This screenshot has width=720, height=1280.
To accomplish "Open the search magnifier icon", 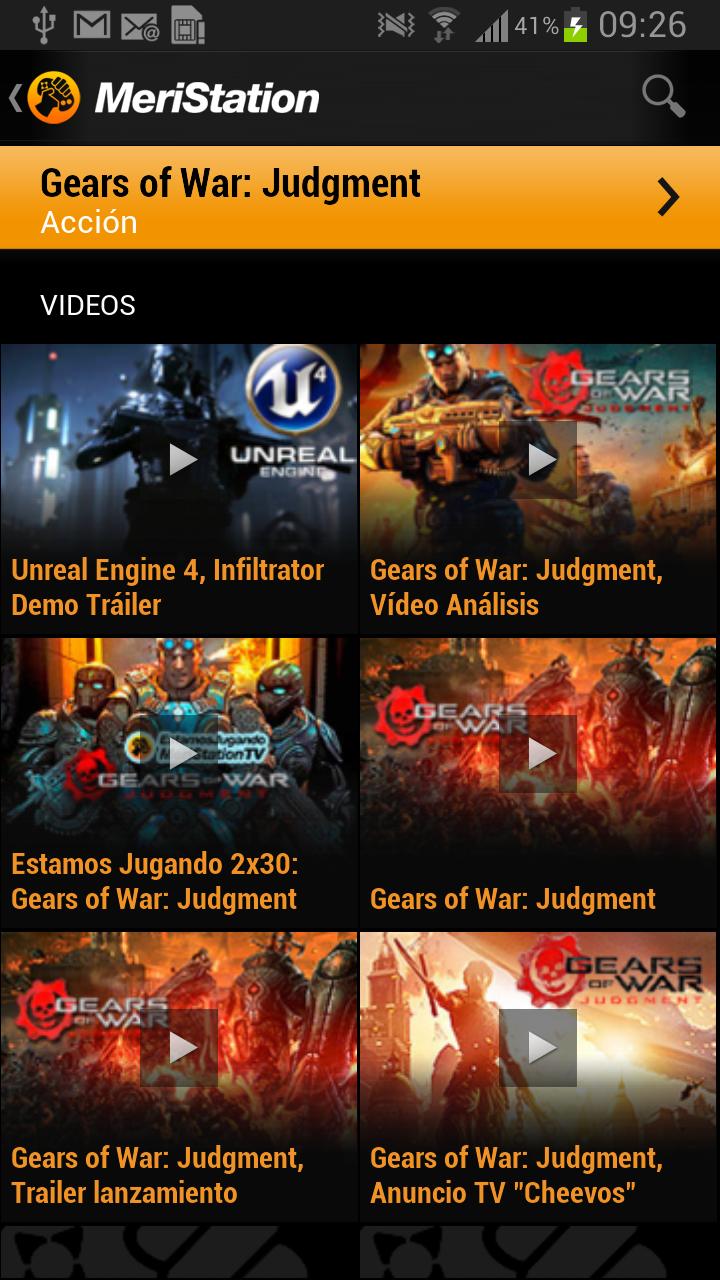I will tap(663, 97).
